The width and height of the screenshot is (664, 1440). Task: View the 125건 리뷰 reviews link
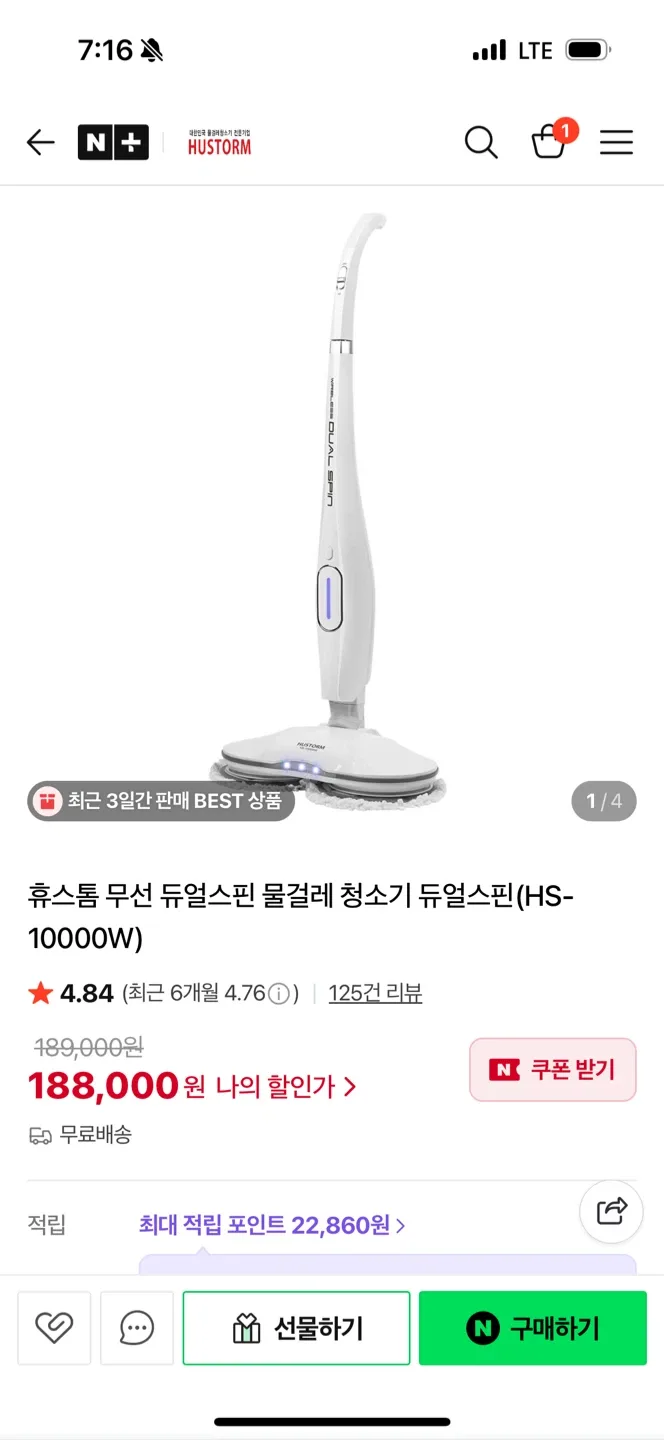(x=375, y=993)
